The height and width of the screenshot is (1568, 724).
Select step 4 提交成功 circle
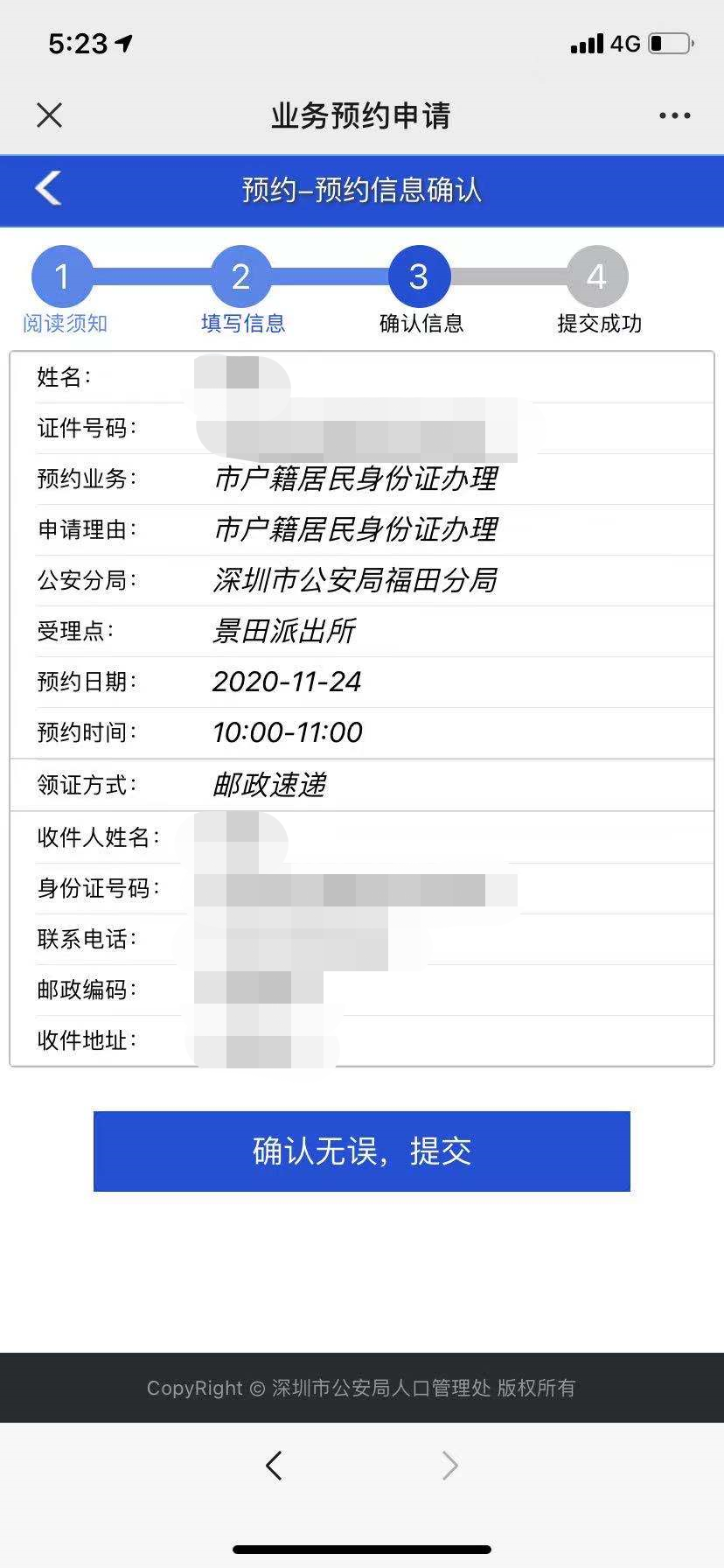point(596,276)
